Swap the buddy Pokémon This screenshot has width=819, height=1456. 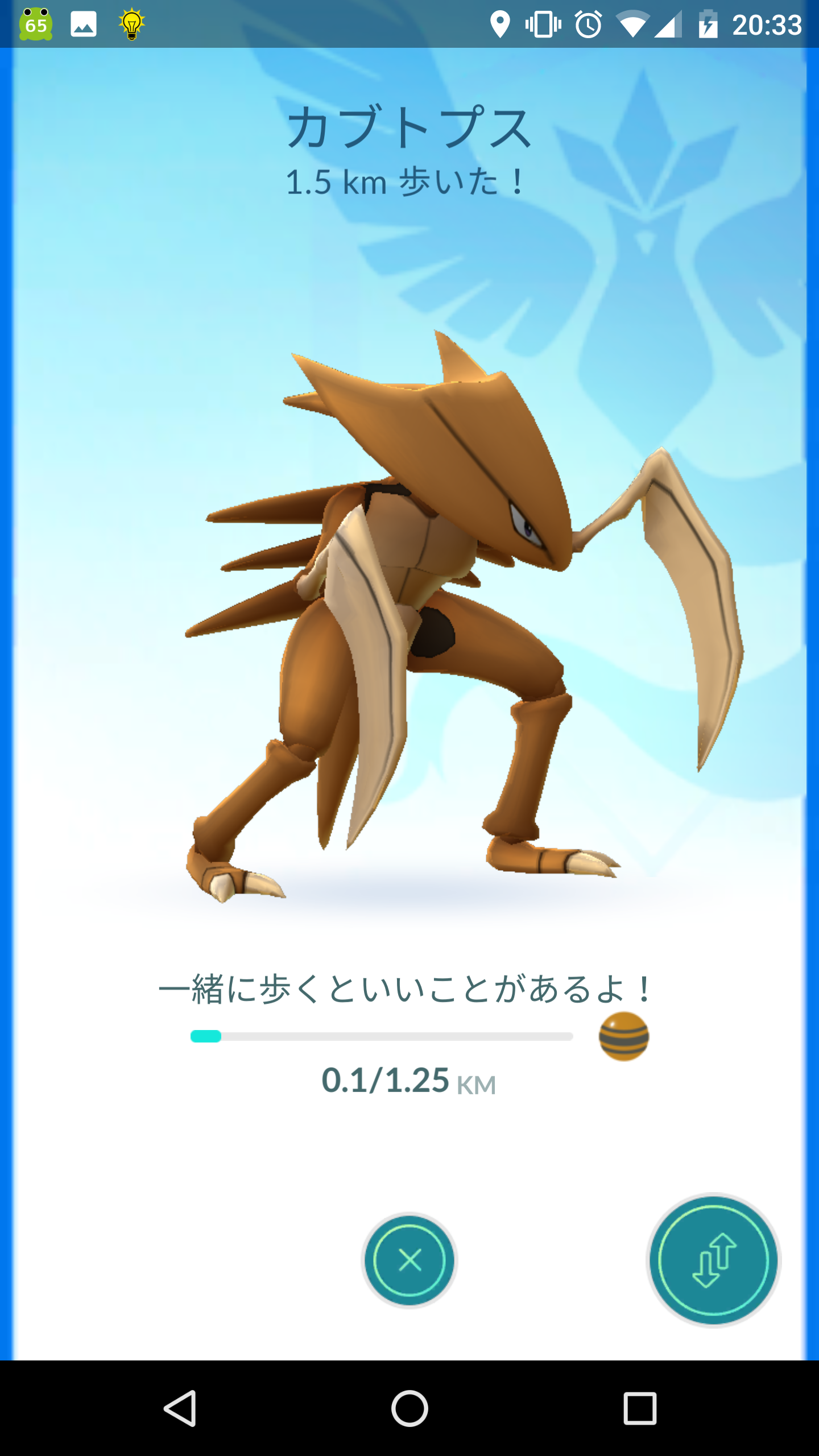713,1260
